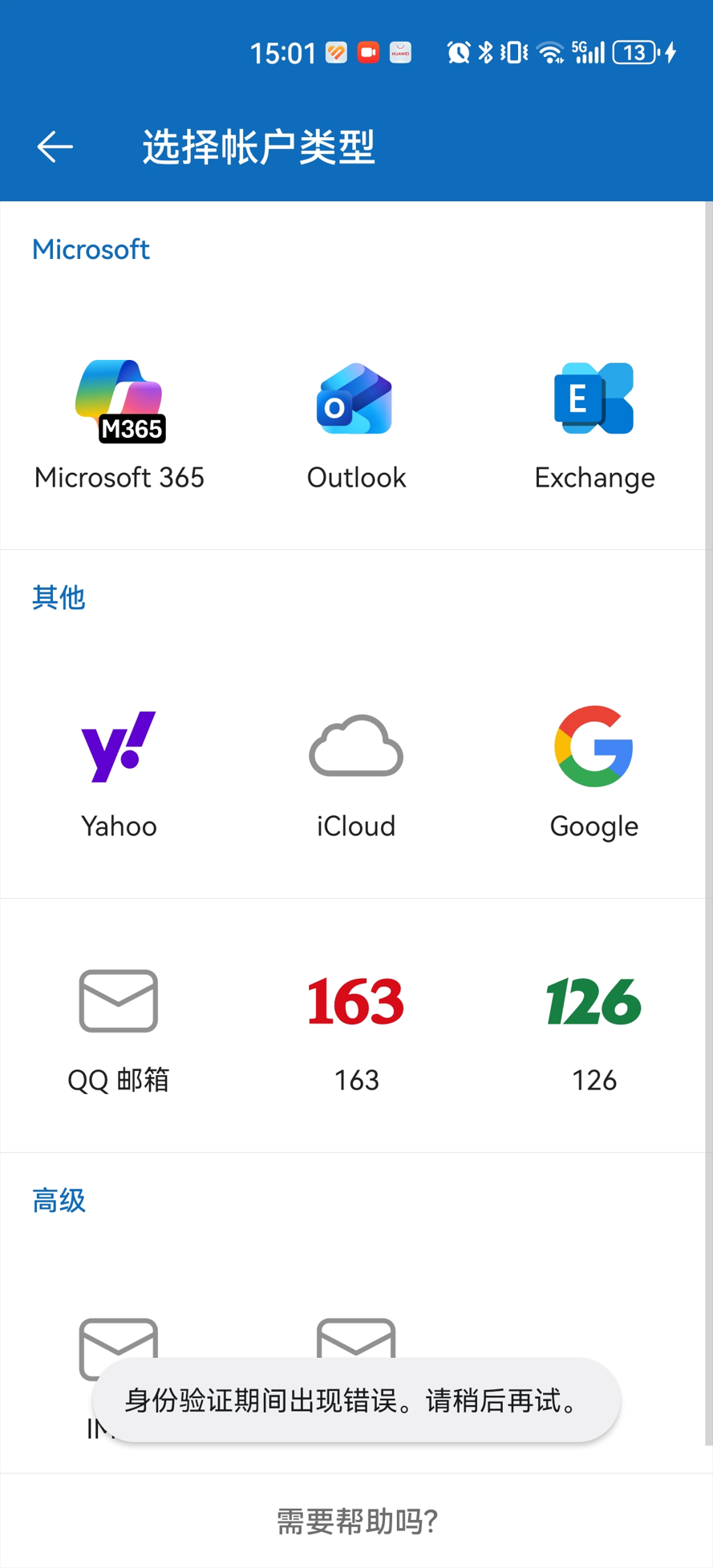Screen dimensions: 713x1568
Task: Tap the 其他 section header
Action: [x=57, y=597]
